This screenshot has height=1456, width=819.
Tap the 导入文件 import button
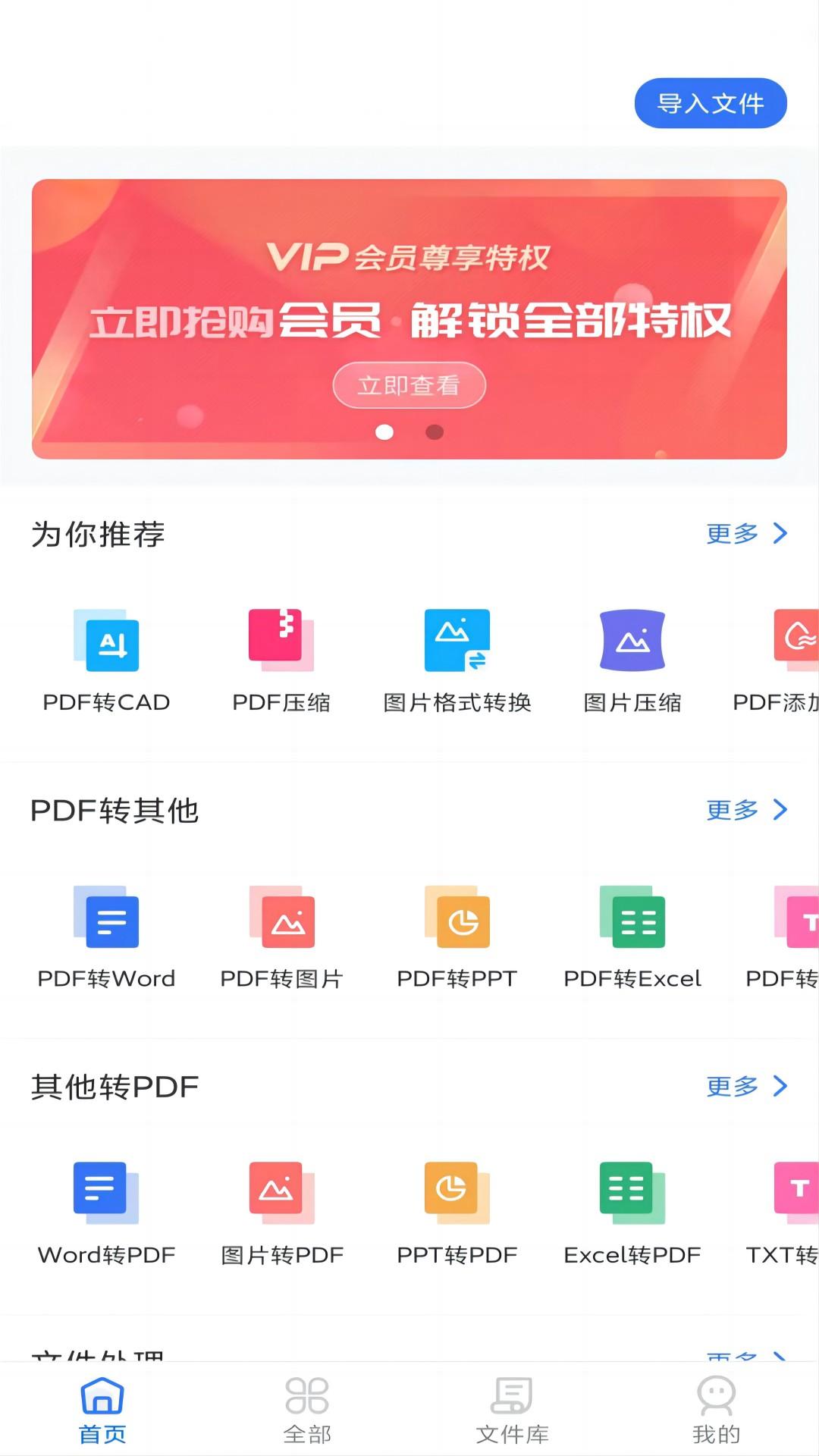(x=710, y=103)
